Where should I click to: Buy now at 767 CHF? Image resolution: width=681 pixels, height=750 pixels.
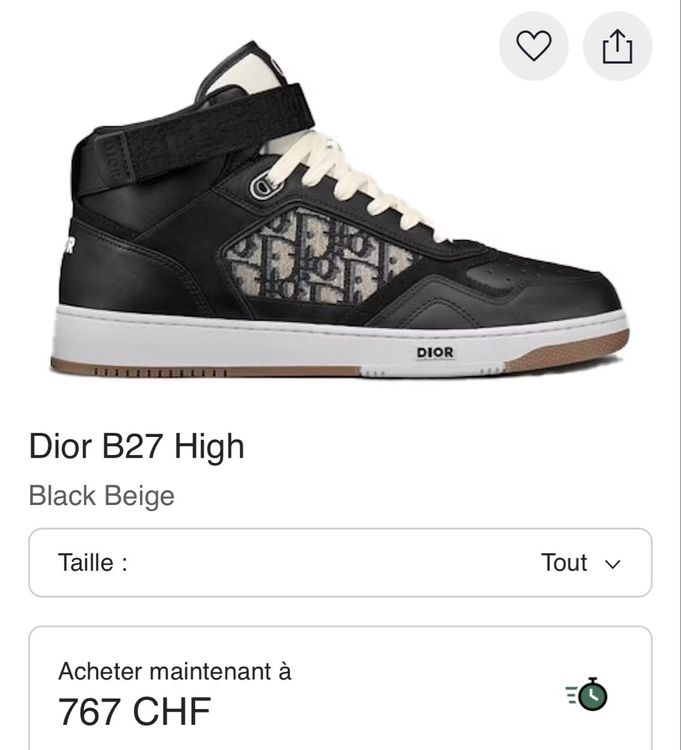pos(340,688)
